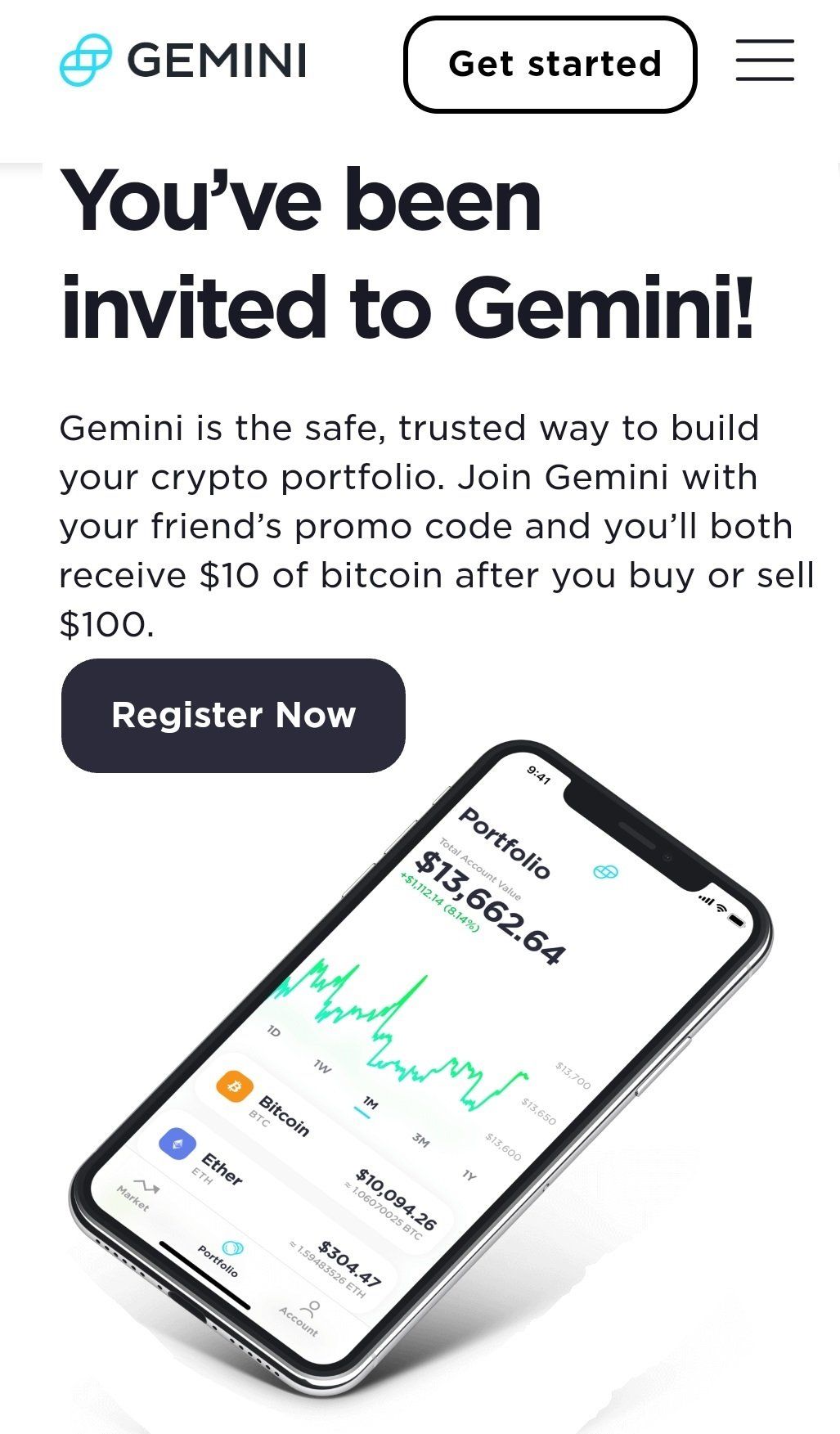Go to Gemini home via header logo
The width and height of the screenshot is (840, 1434).
[183, 61]
